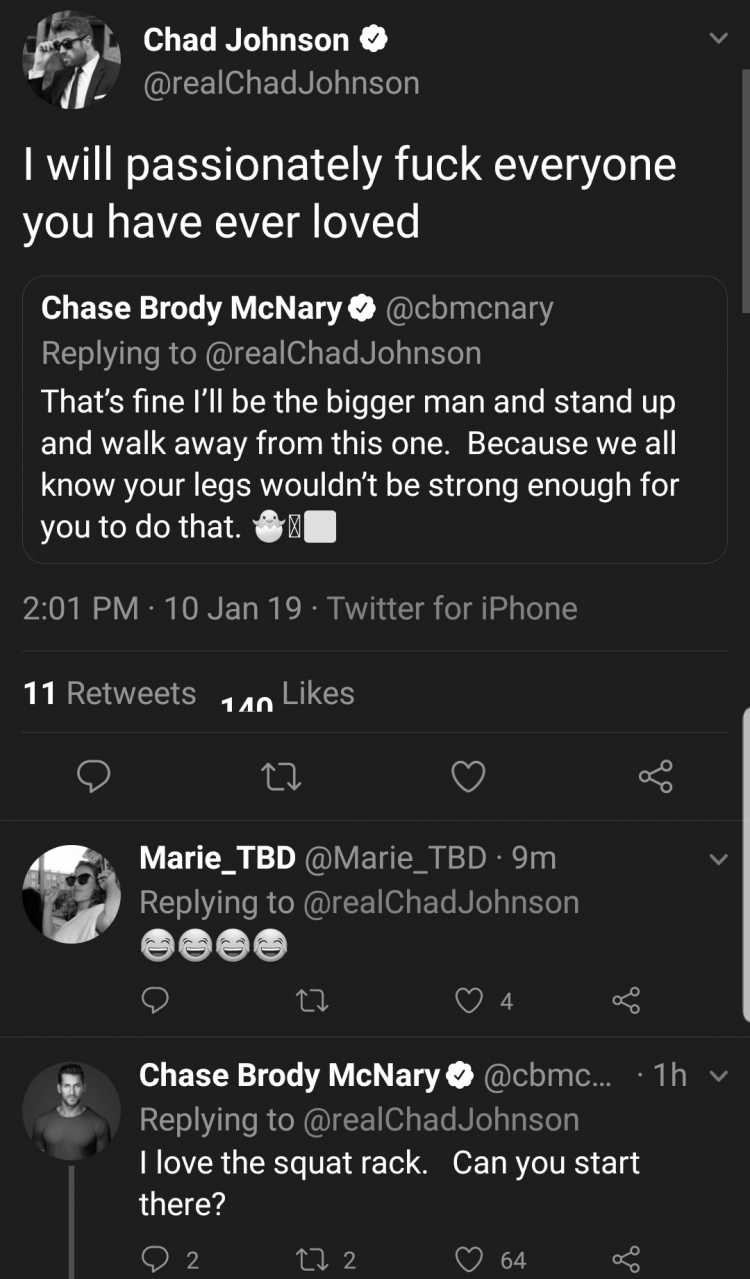The image size is (750, 1279).
Task: Open Chase Brody McNary's avatar in the replies
Action: tap(71, 1111)
